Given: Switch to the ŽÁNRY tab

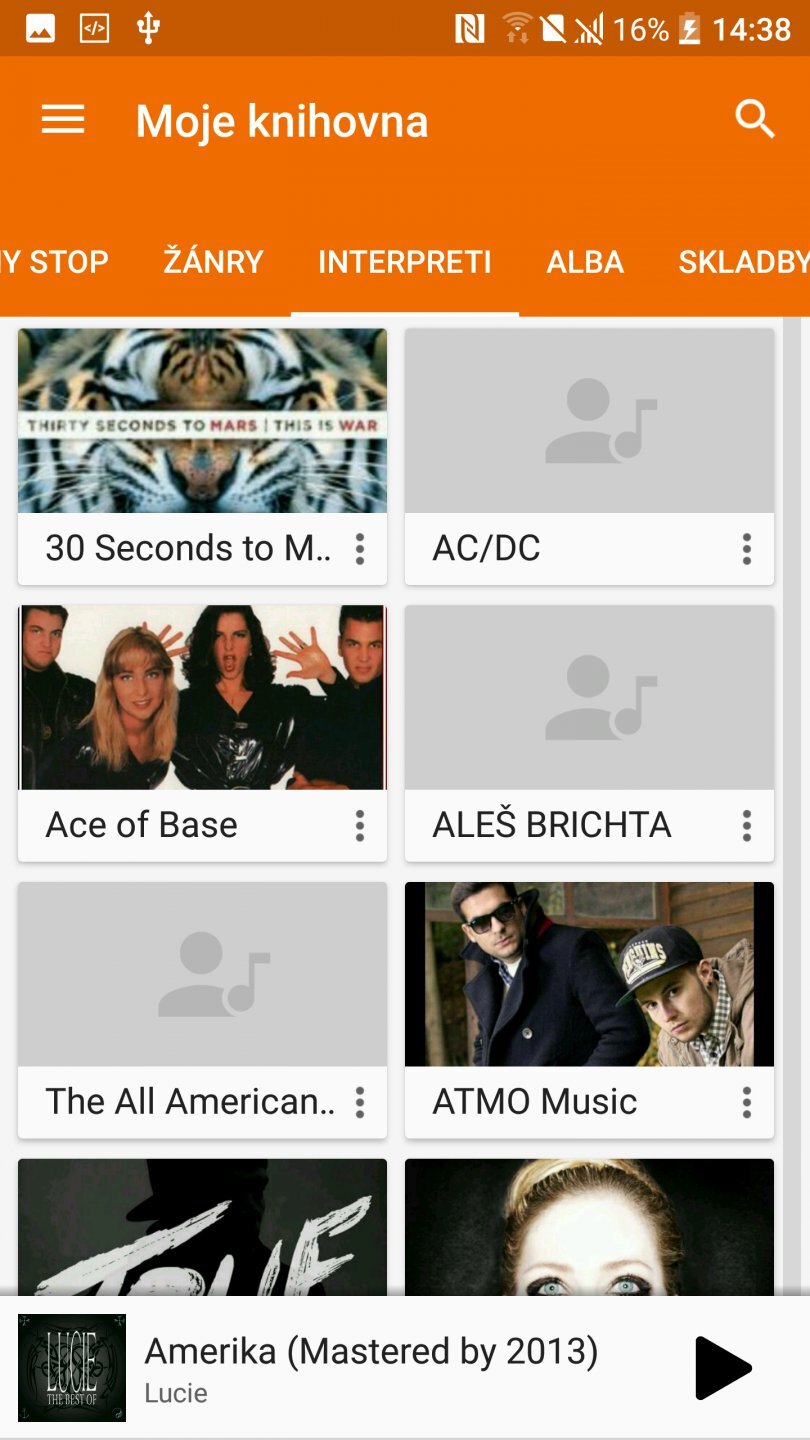Looking at the screenshot, I should [x=213, y=262].
